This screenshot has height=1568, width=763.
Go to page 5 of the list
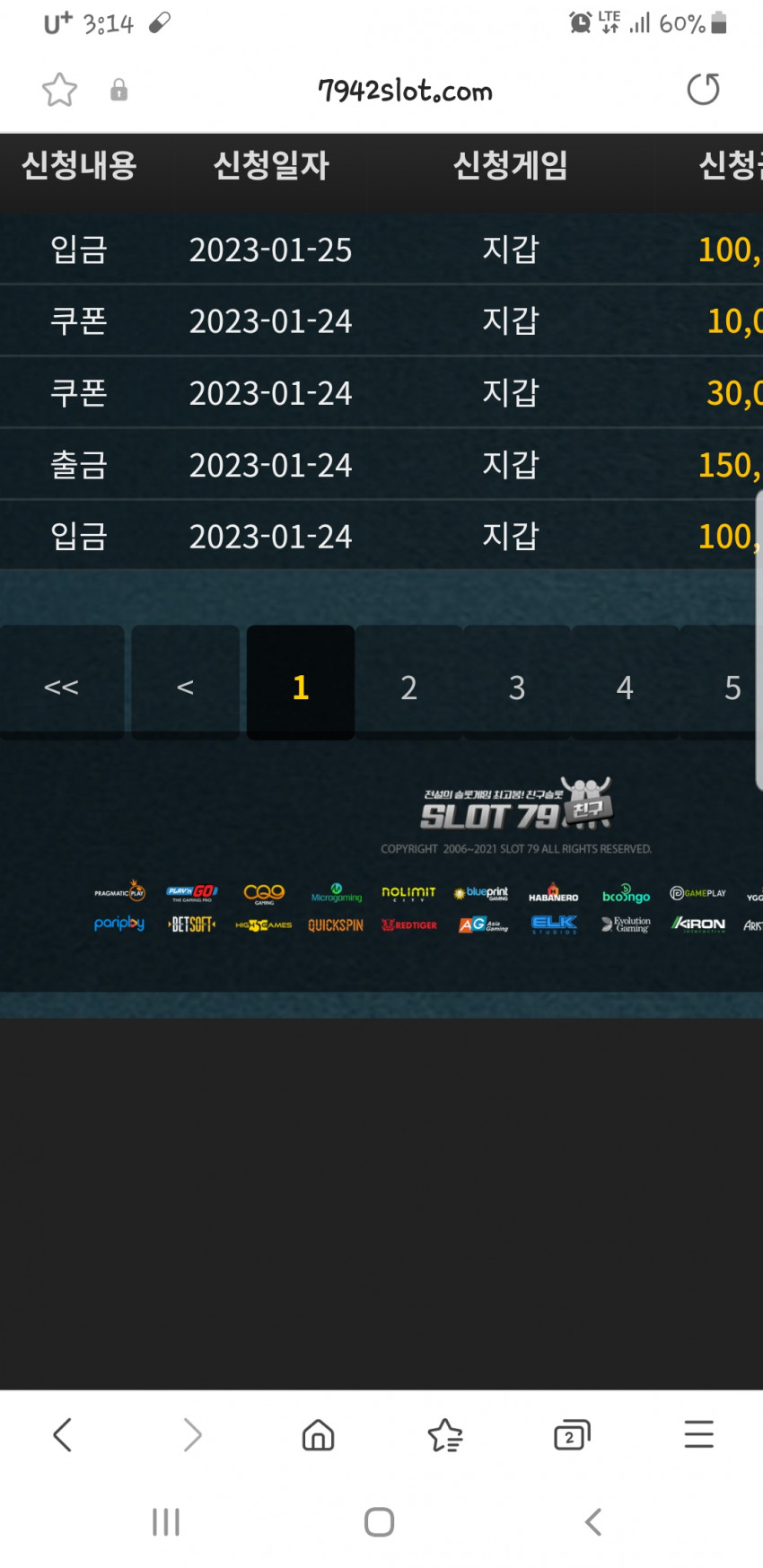click(732, 687)
